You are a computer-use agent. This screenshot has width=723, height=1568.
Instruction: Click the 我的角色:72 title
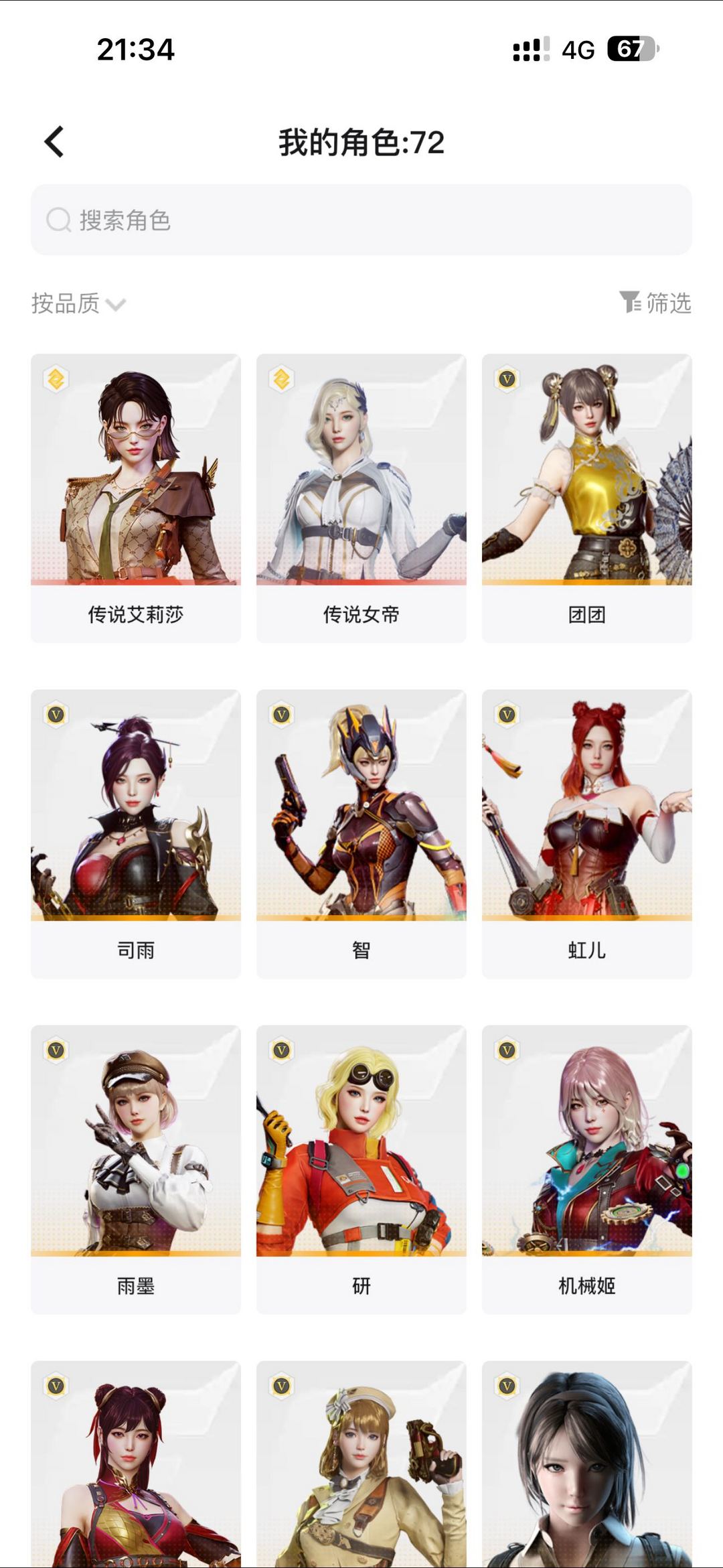coord(361,141)
